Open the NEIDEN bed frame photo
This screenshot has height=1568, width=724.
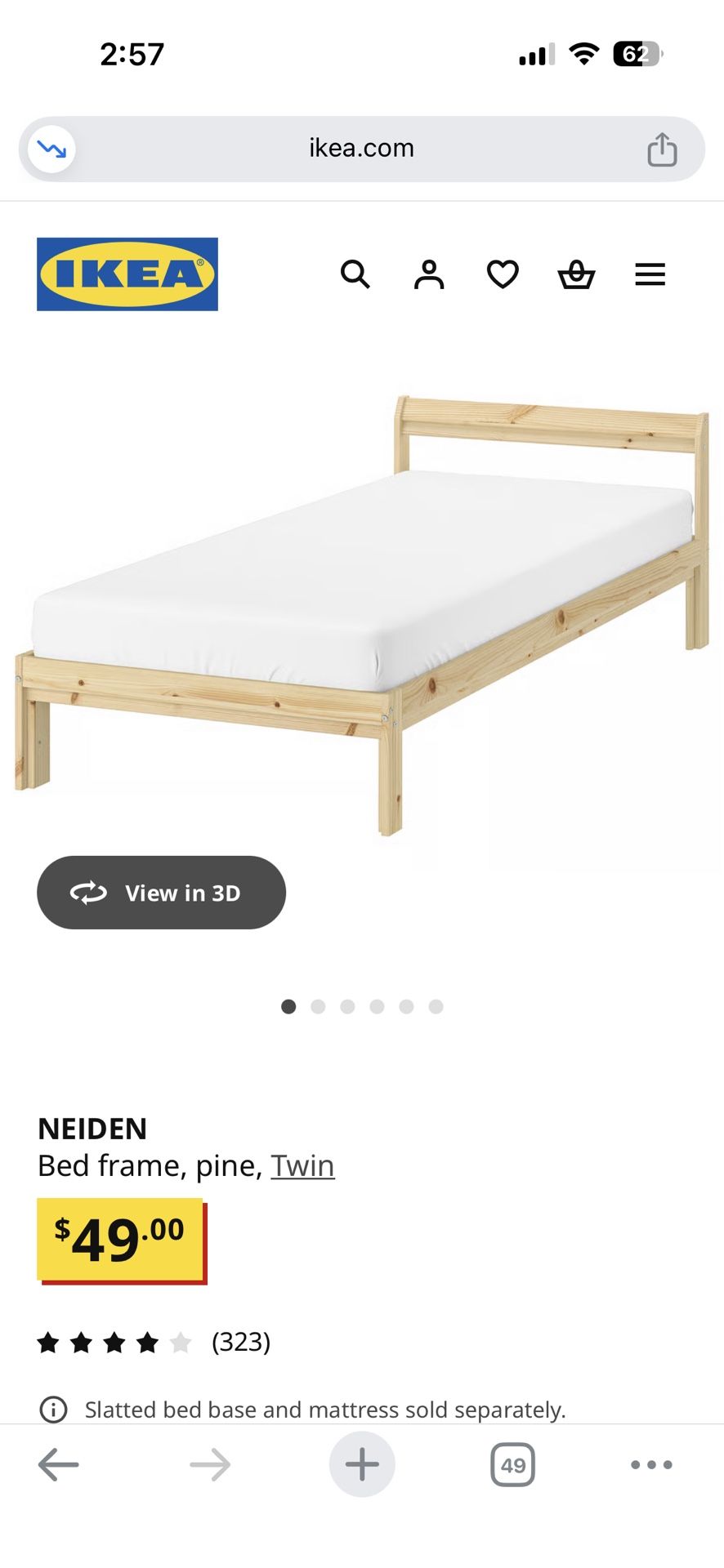coord(362,612)
